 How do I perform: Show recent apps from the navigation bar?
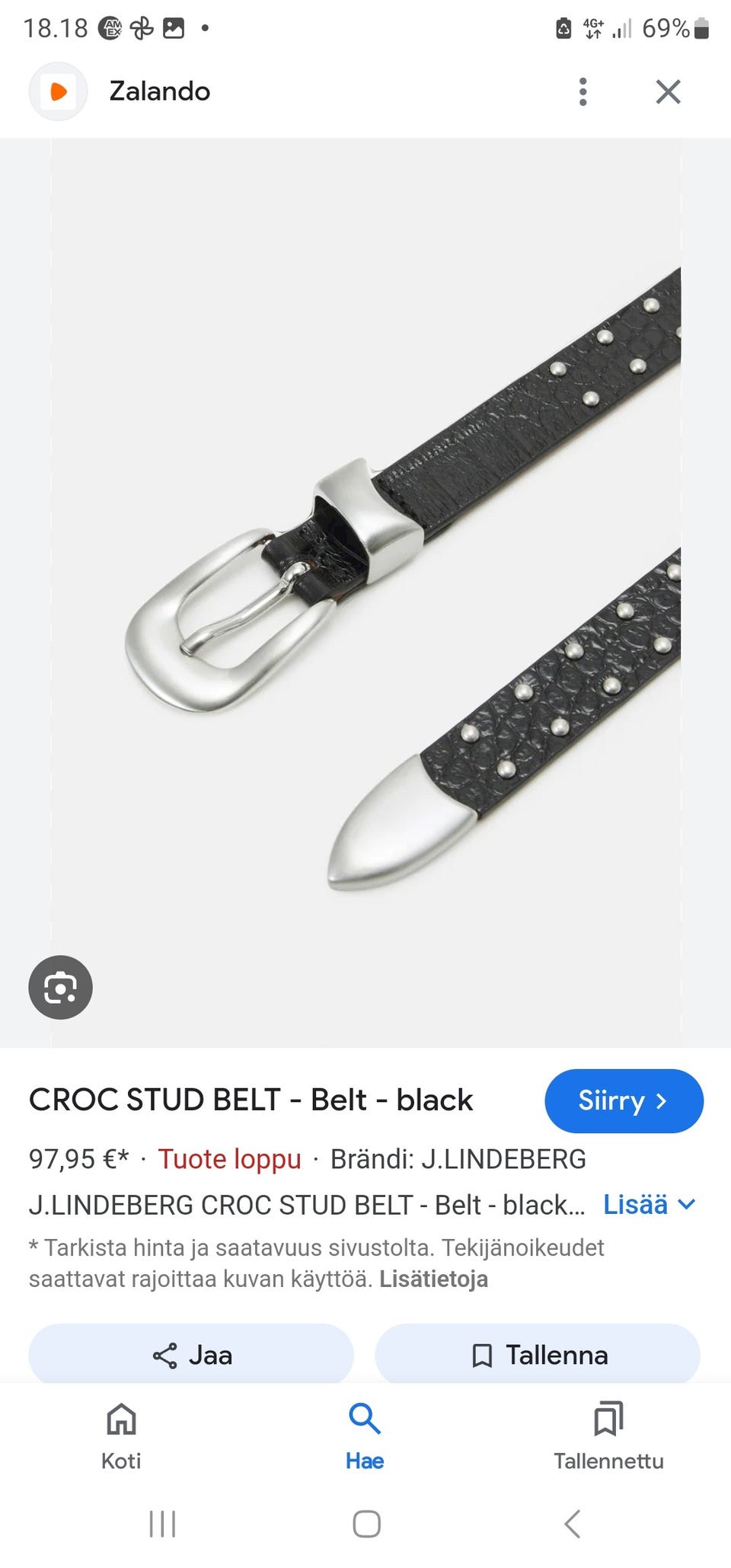(x=162, y=1524)
